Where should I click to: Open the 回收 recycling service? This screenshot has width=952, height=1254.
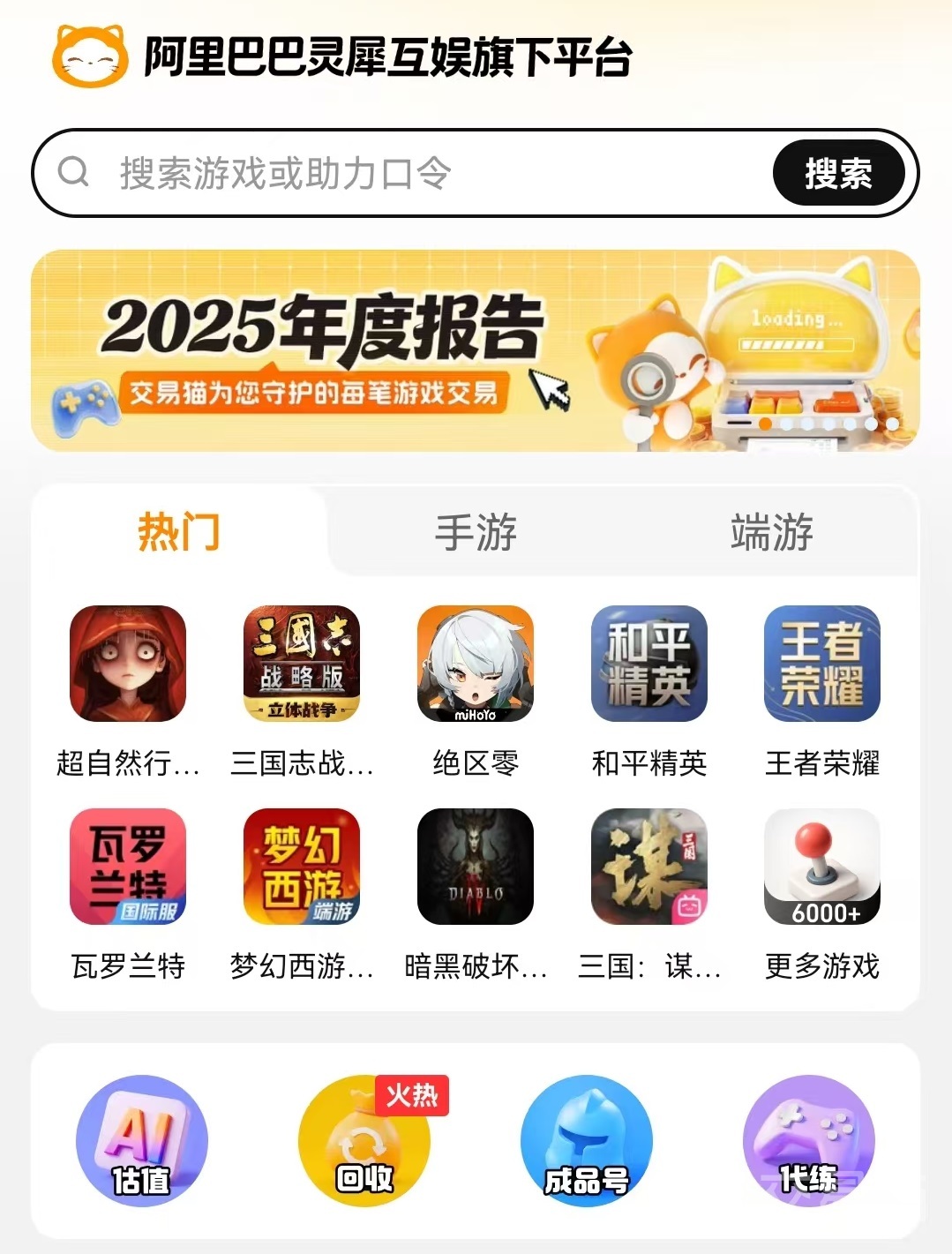point(364,1140)
